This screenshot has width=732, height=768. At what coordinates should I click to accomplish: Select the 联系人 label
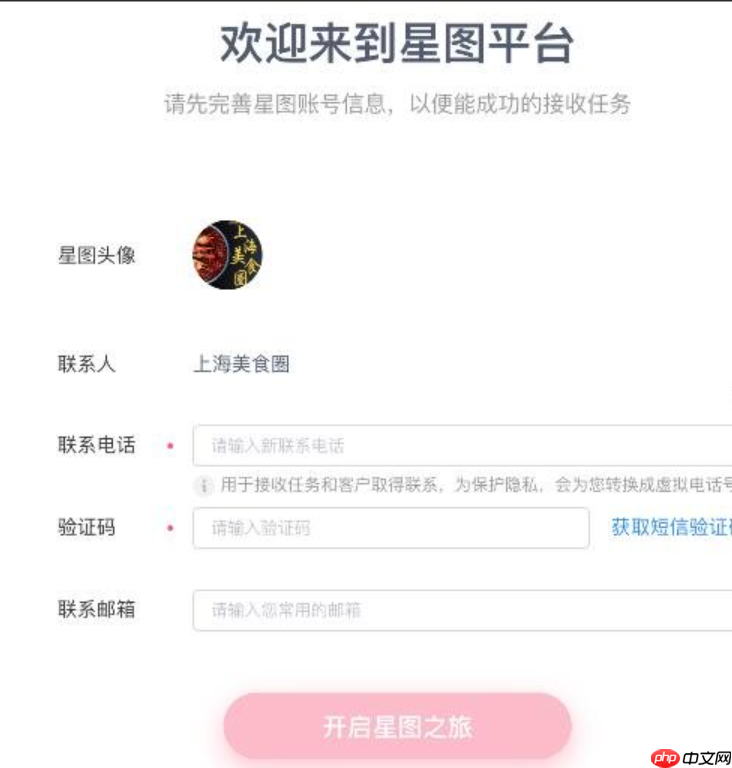point(86,364)
